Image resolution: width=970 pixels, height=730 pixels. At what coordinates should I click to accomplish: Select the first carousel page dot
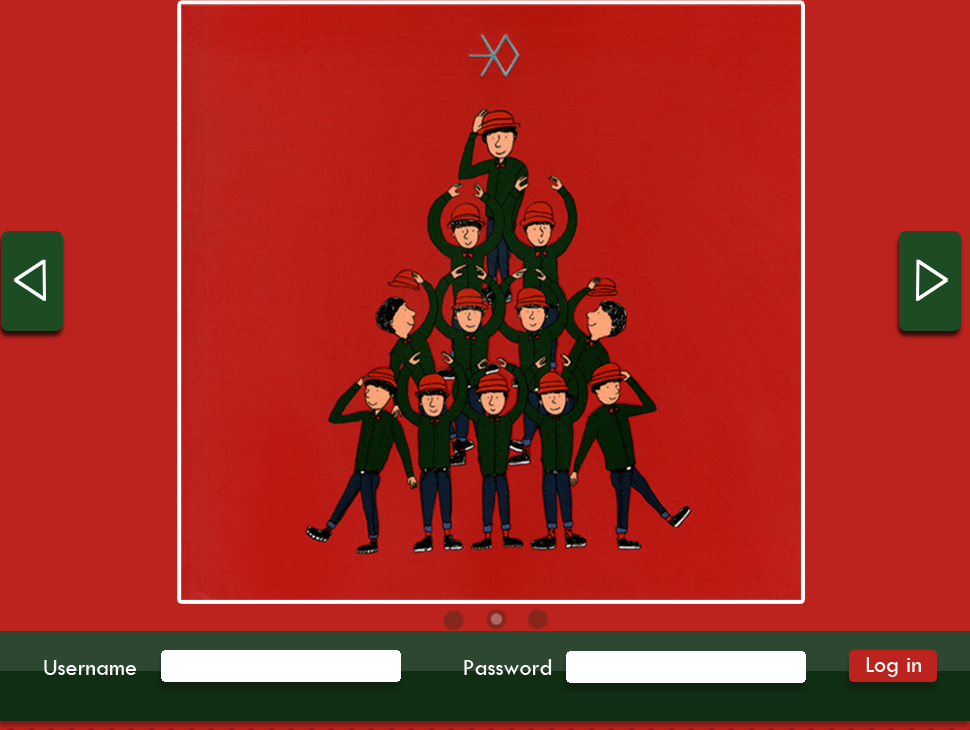pos(454,620)
